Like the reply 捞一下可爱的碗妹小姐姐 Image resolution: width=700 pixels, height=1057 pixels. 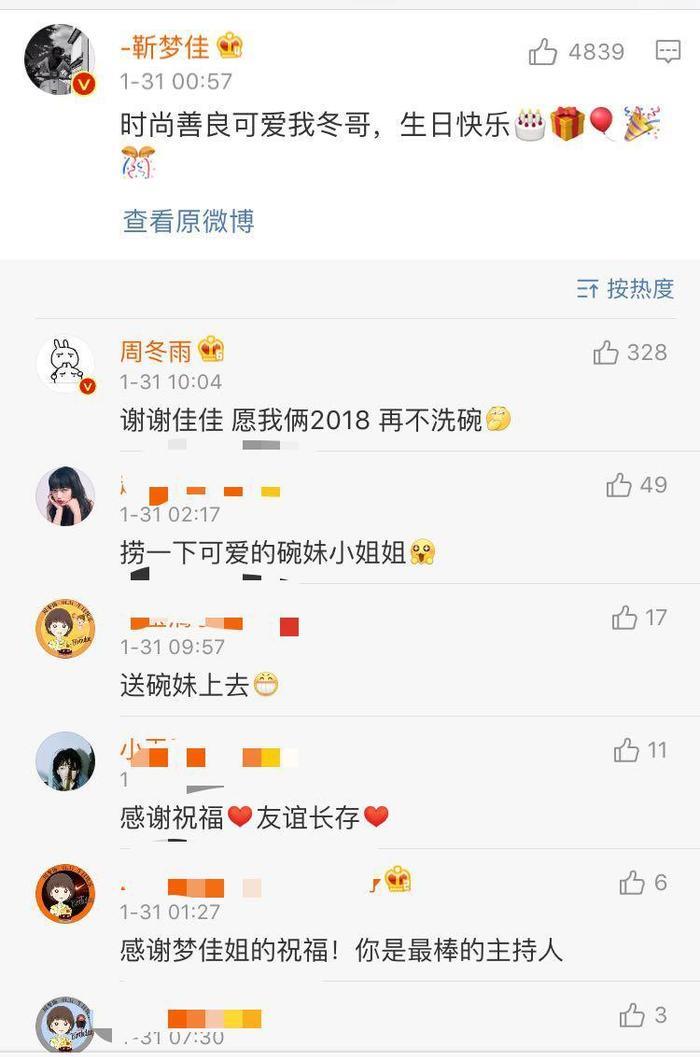click(619, 485)
